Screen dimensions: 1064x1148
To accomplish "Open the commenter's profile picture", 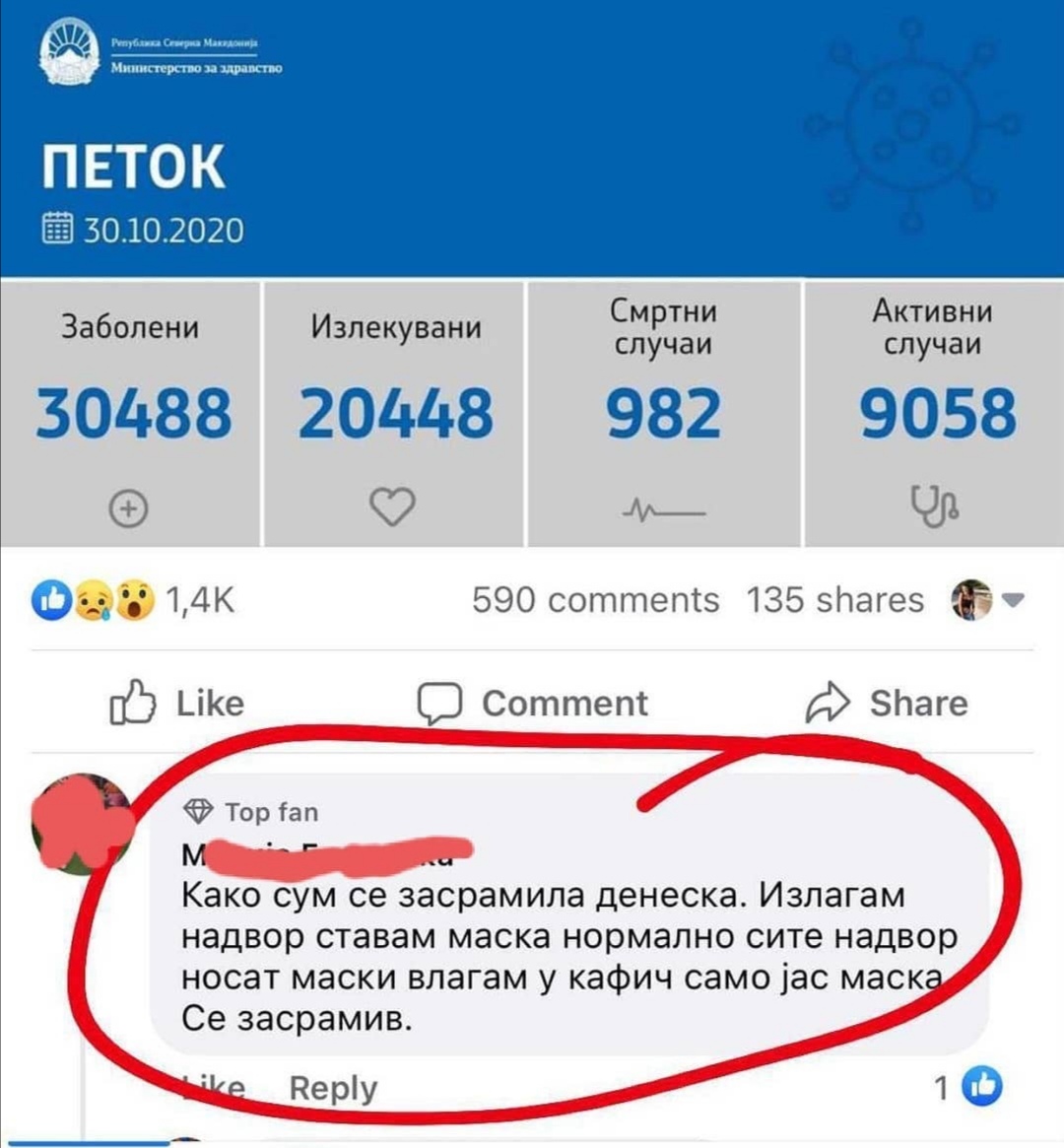I will click(81, 824).
